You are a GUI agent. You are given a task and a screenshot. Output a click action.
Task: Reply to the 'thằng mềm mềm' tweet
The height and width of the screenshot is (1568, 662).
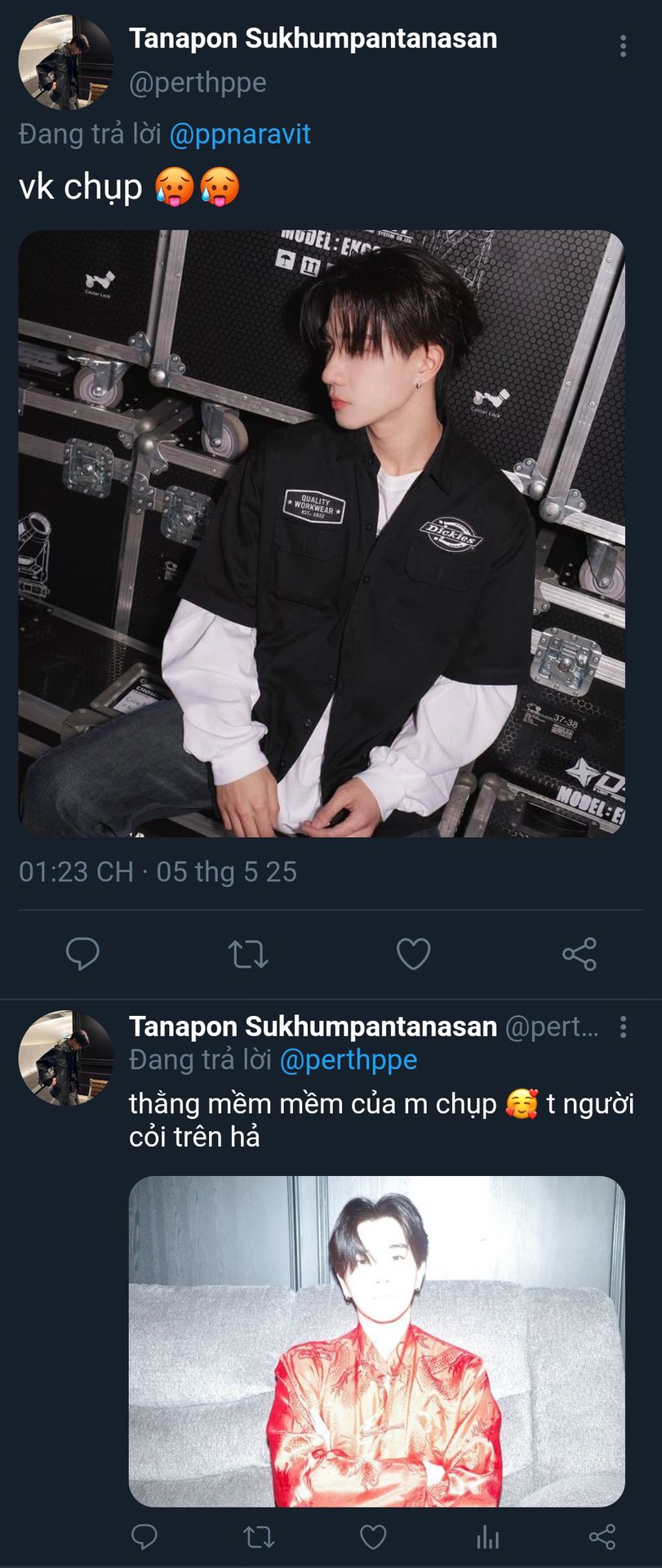coord(144,1537)
